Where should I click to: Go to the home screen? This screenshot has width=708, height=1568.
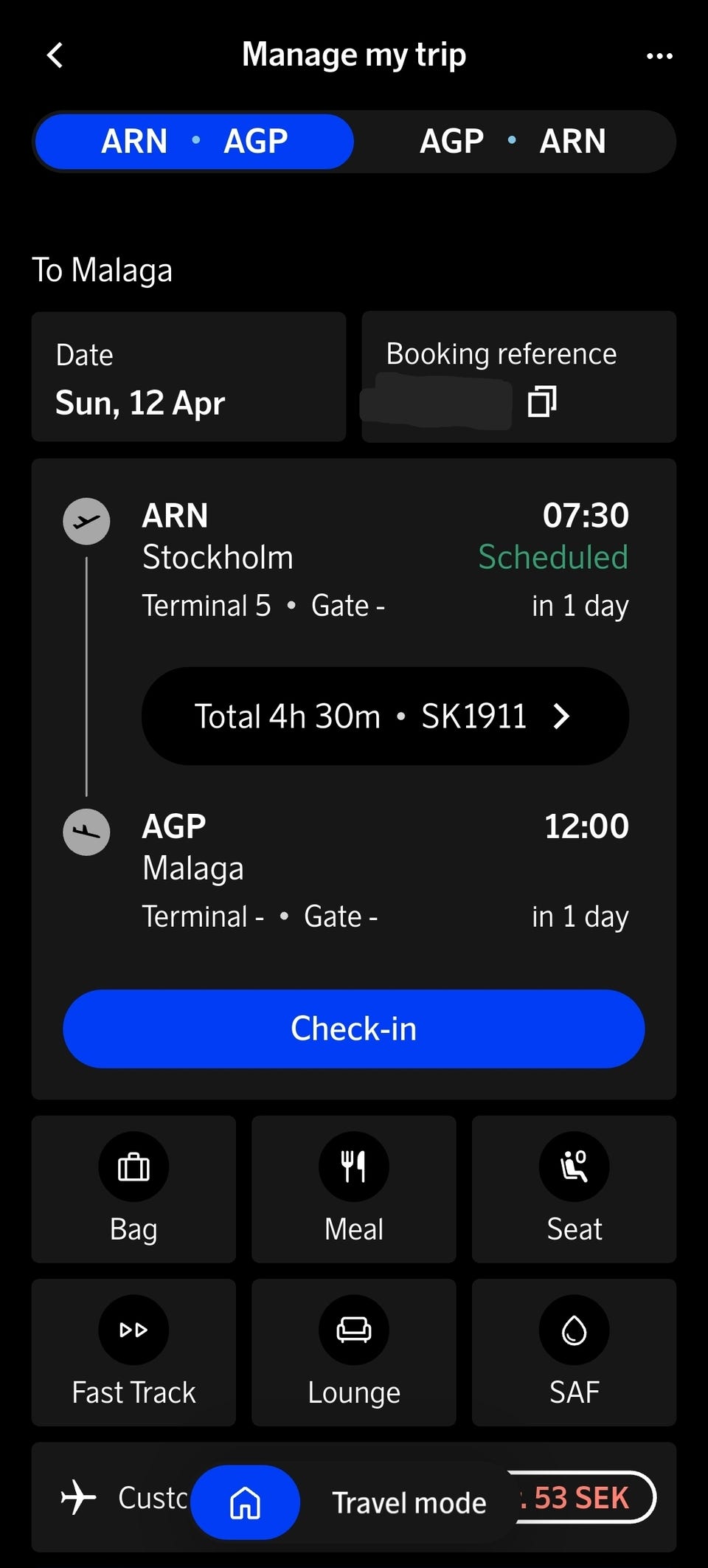point(246,1502)
